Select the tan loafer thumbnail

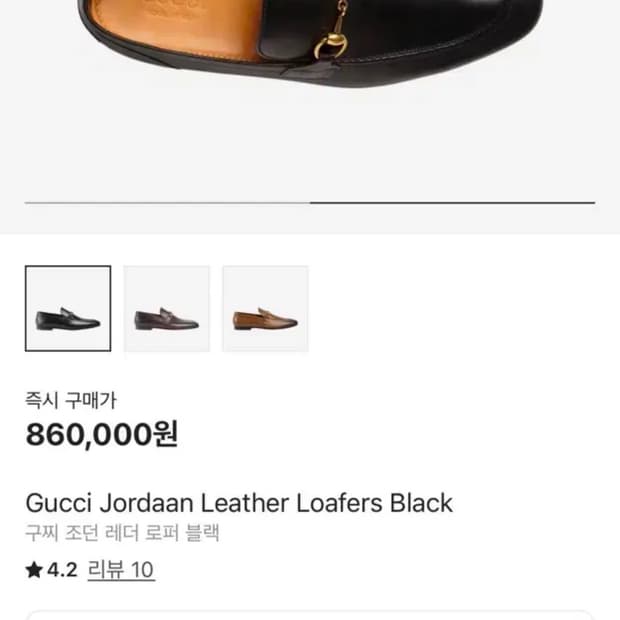(265, 309)
